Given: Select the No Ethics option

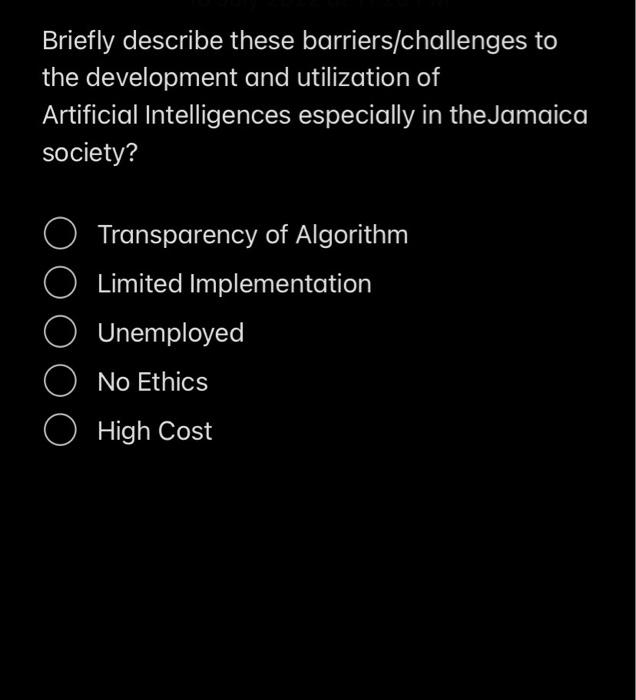Looking at the screenshot, I should pos(61,382).
